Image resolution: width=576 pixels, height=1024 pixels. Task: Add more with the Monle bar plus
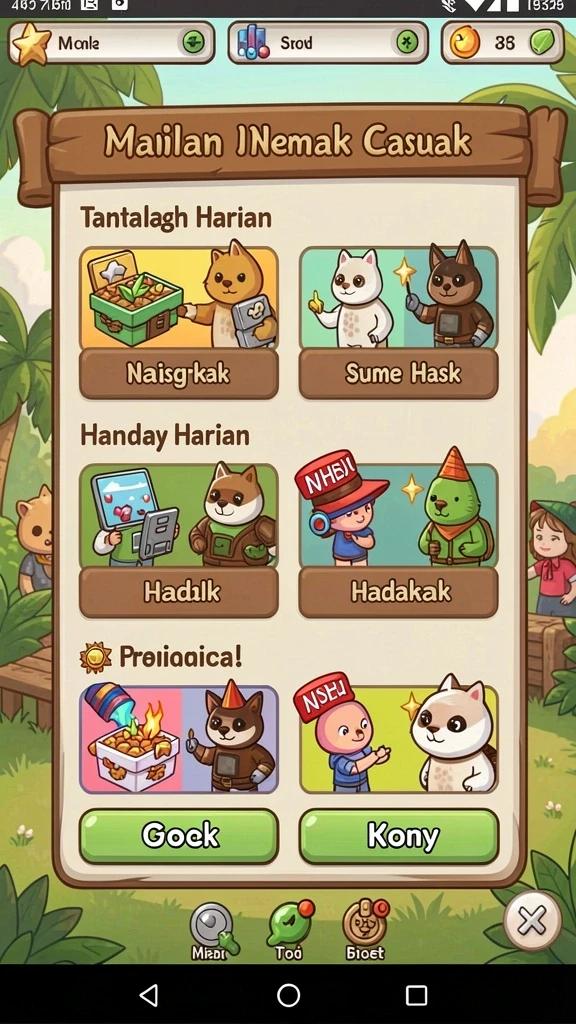click(x=193, y=43)
